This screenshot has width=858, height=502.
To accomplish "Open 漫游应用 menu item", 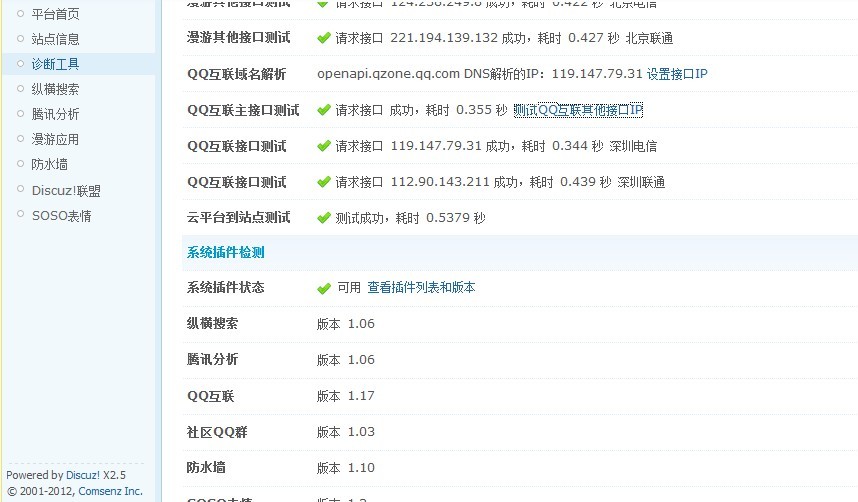I will click(x=55, y=139).
